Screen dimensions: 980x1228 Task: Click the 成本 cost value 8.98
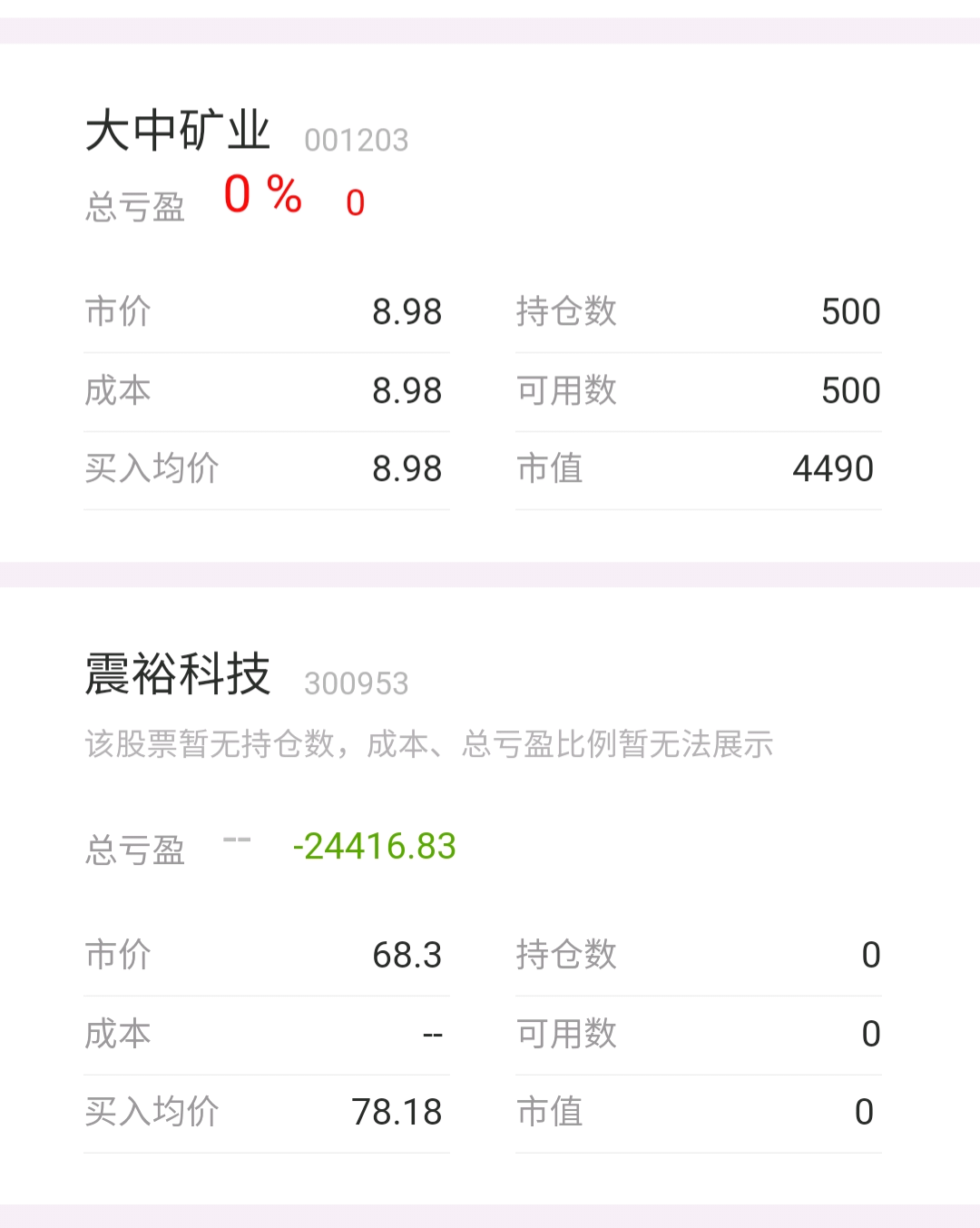[409, 390]
